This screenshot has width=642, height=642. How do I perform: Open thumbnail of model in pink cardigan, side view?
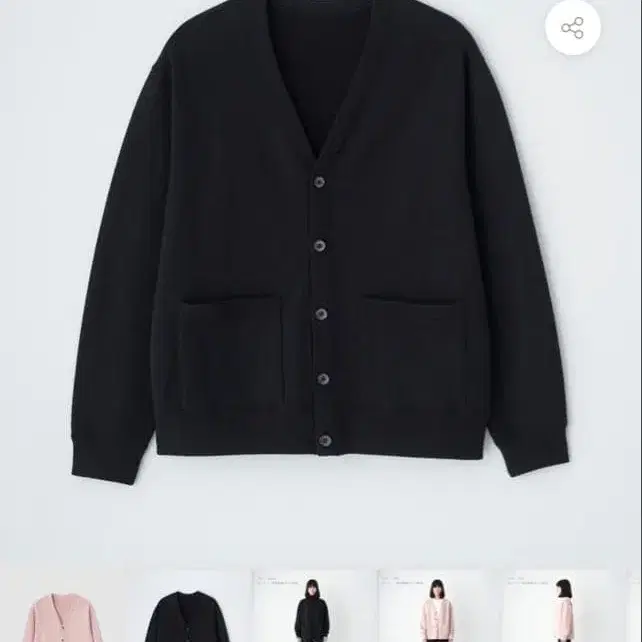point(563,608)
